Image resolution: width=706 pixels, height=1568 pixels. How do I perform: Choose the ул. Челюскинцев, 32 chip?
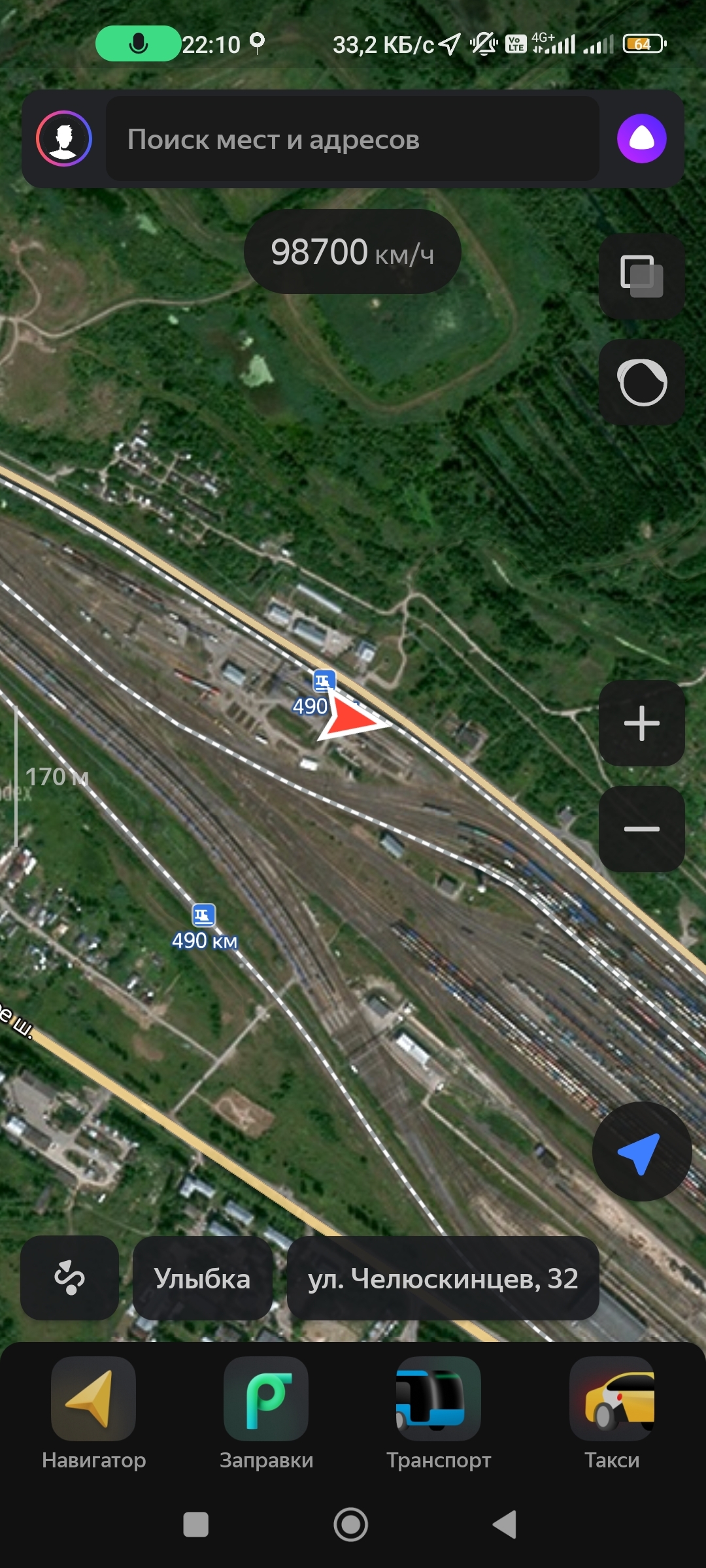(443, 1278)
